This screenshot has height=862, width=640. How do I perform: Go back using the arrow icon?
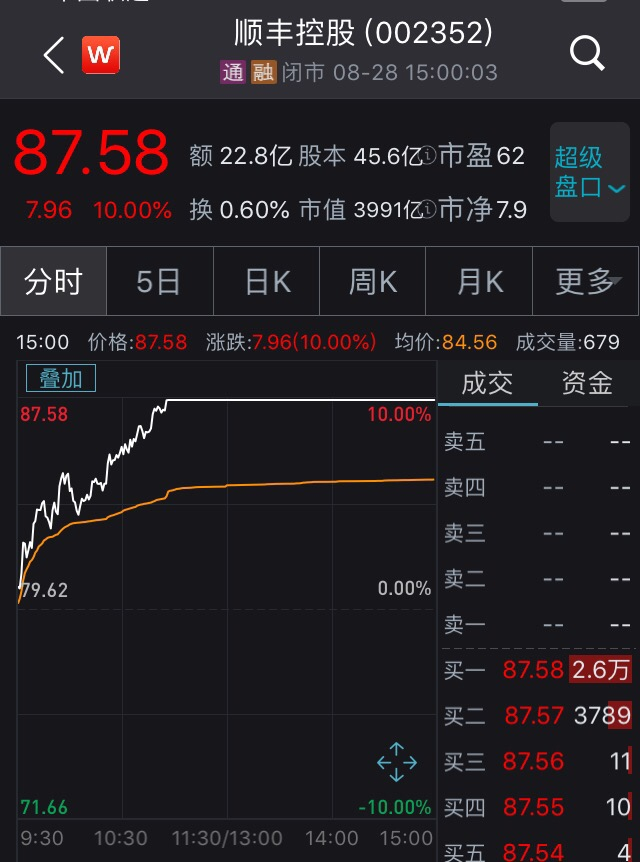click(55, 54)
